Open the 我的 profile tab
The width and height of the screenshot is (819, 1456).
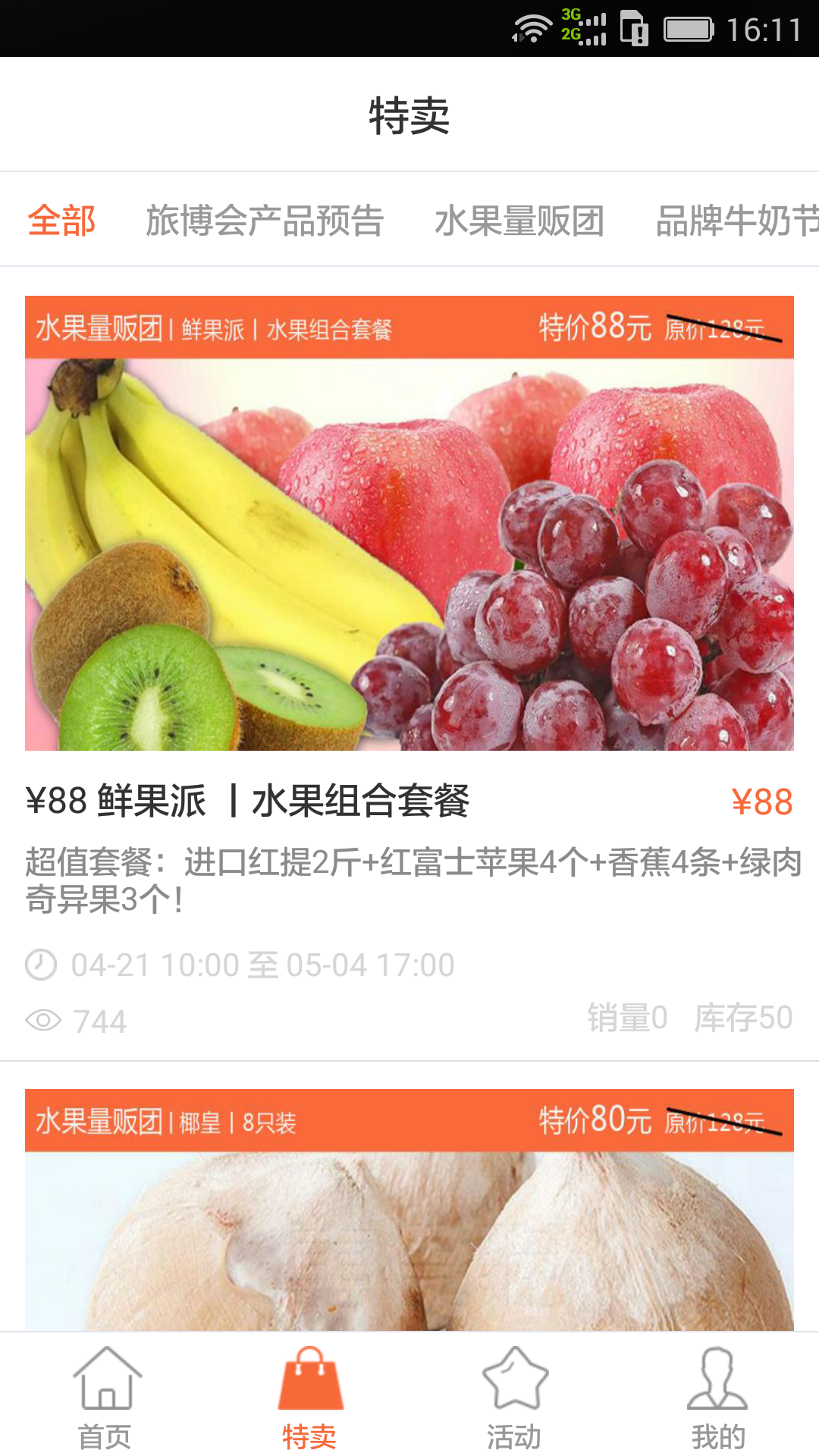(x=717, y=1397)
